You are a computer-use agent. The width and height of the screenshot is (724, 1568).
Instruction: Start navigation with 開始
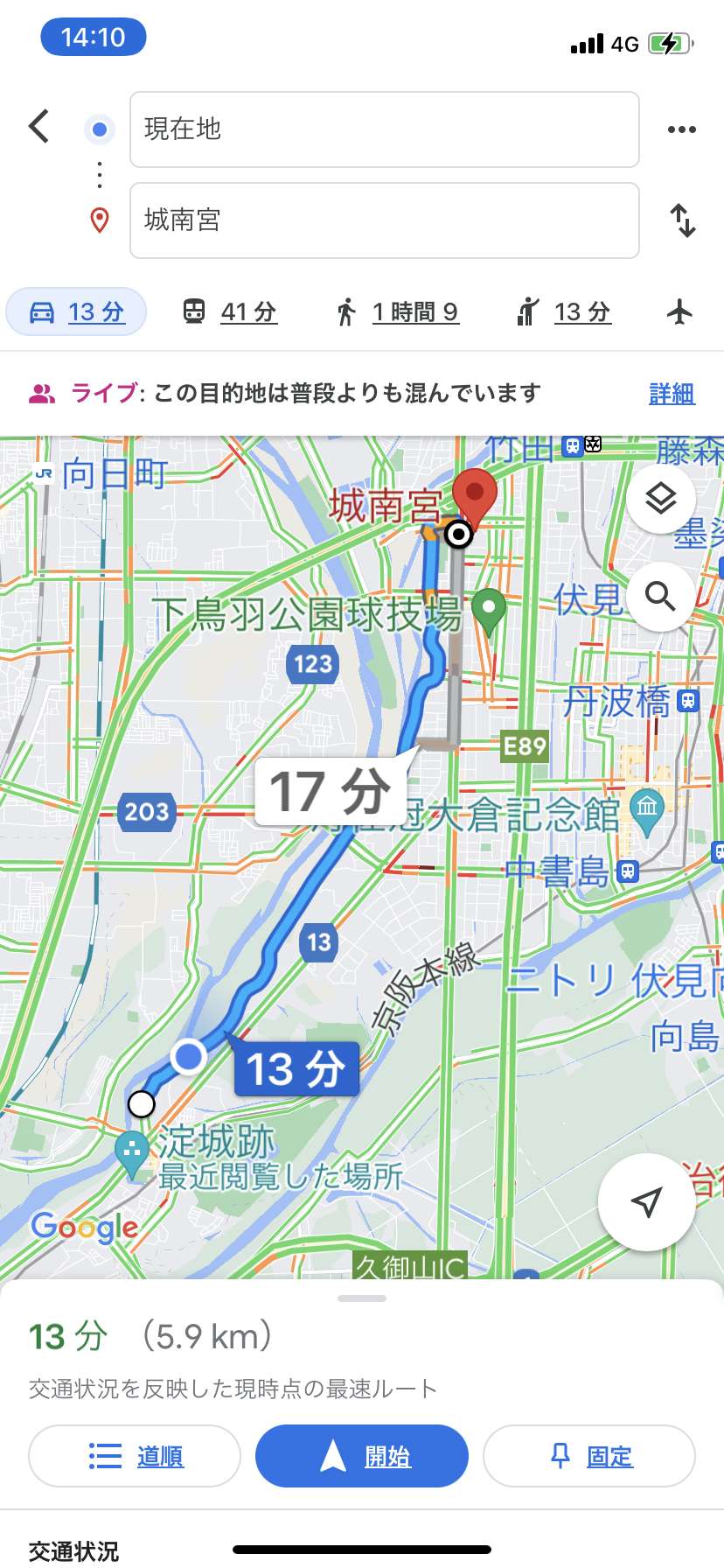pos(362,1456)
